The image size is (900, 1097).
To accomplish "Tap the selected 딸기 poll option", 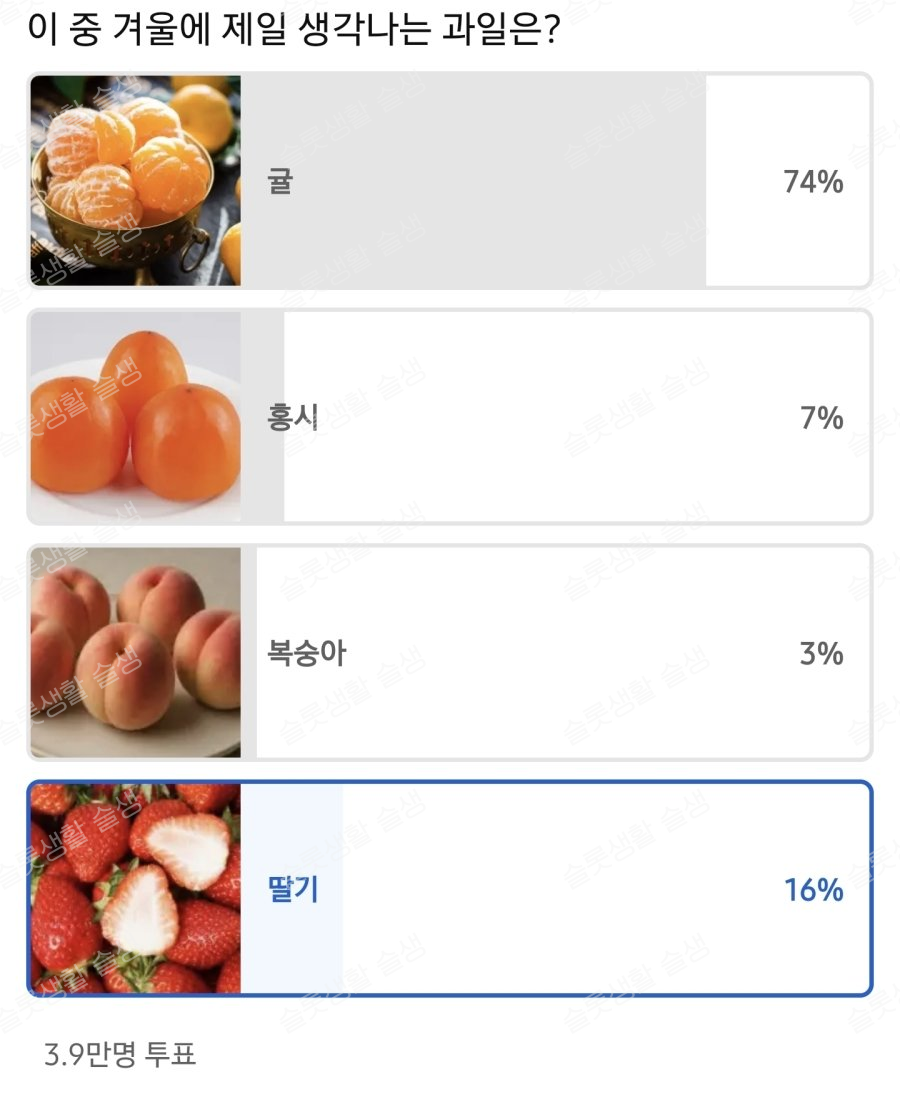I will click(x=450, y=889).
